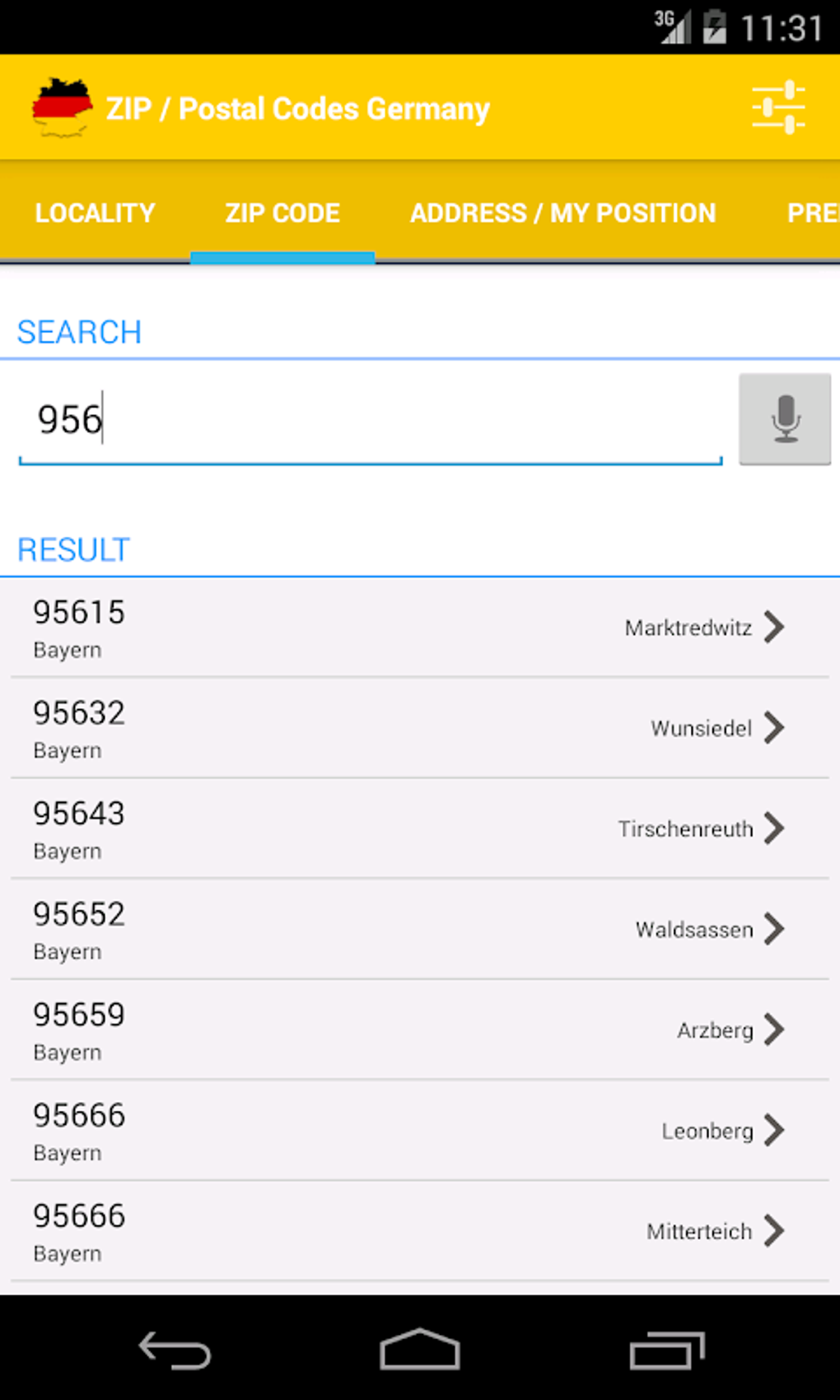Open result 95659 Arzberg
The image size is (840, 1400).
(420, 1030)
